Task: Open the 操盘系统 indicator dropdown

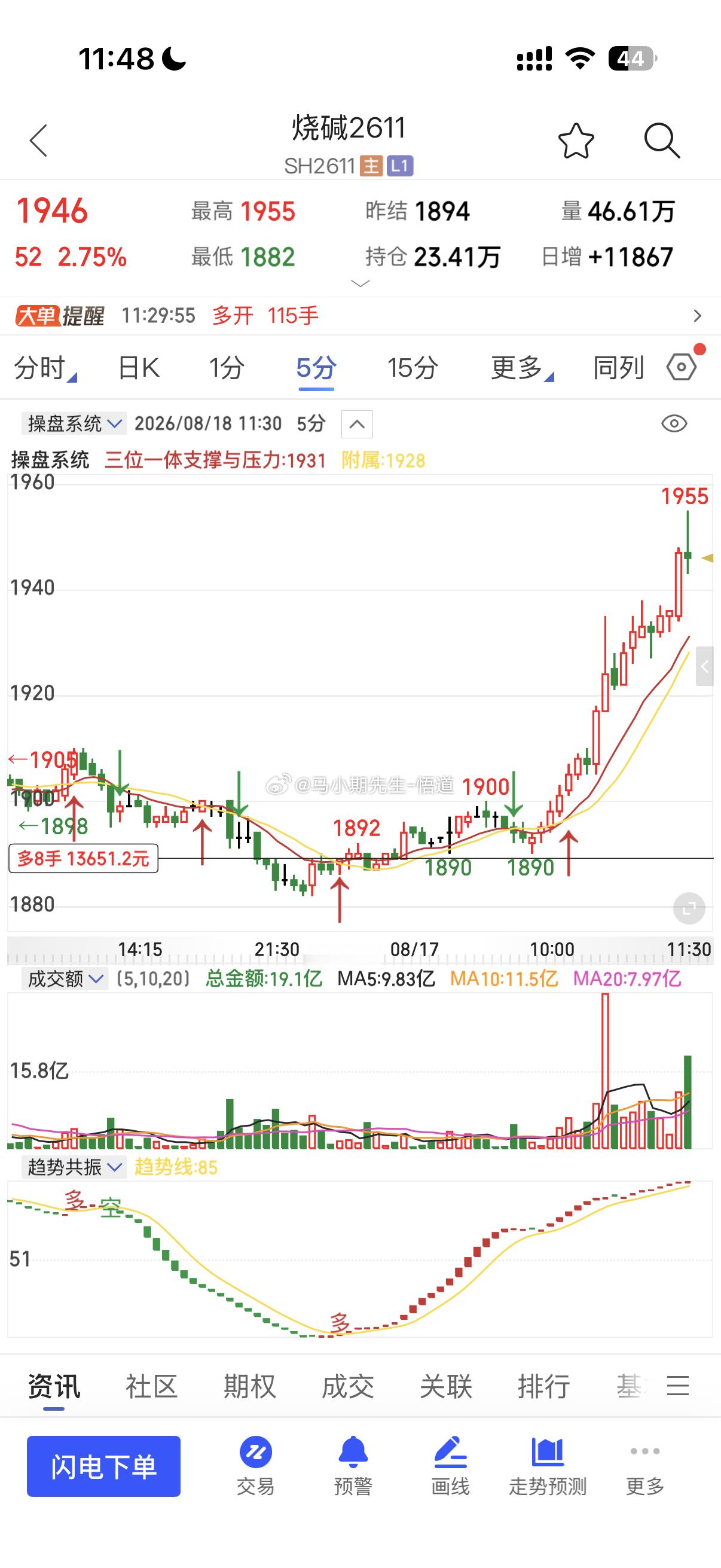Action: [x=74, y=423]
